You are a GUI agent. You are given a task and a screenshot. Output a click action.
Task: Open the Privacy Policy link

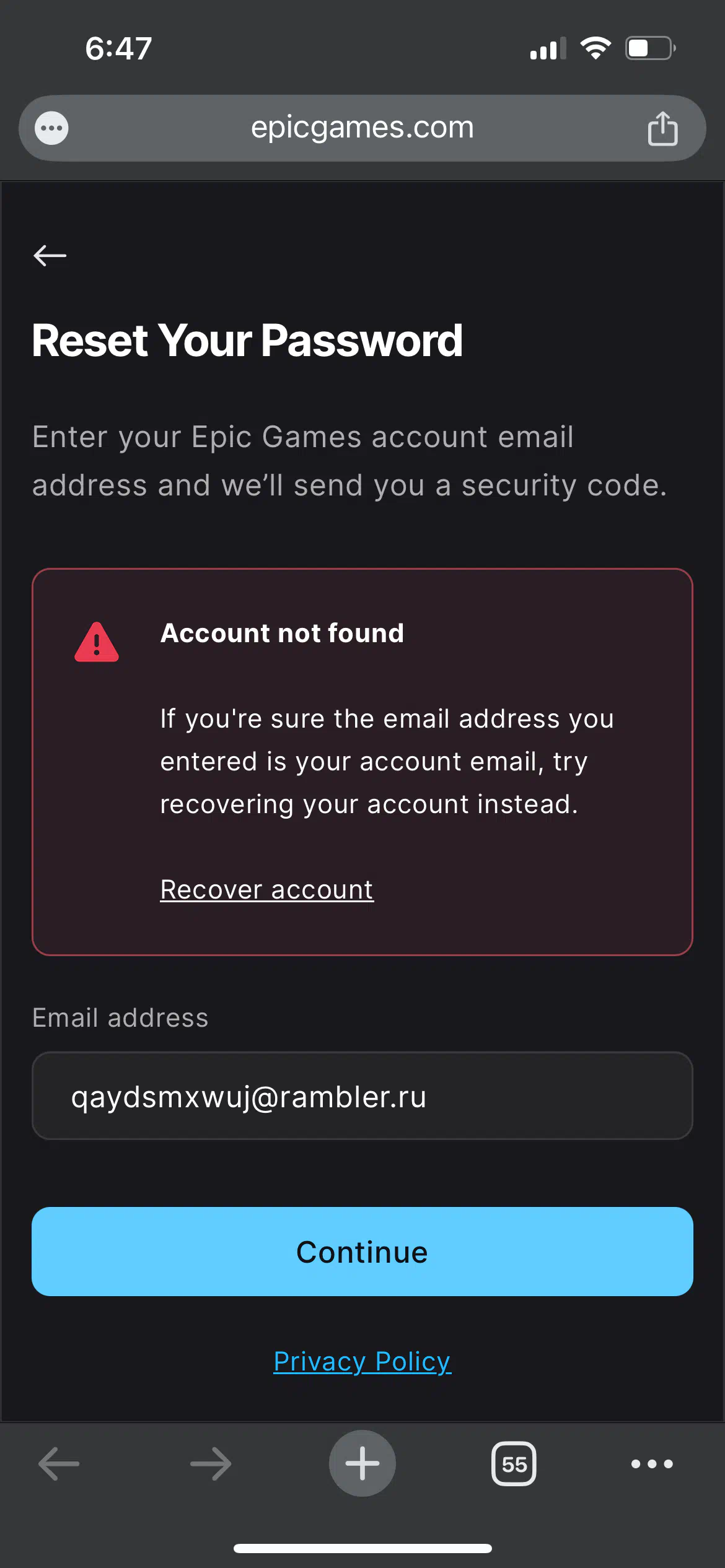pyautogui.click(x=362, y=1362)
